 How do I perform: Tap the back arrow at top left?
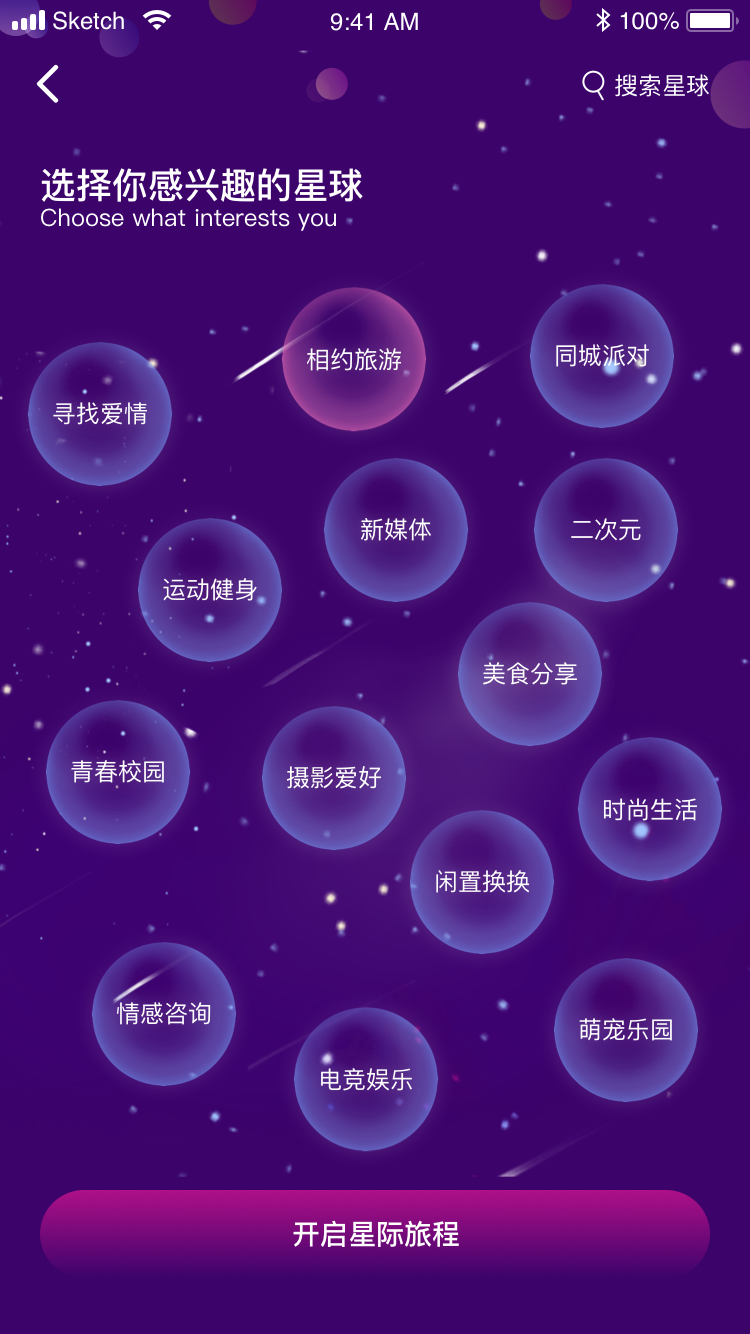click(48, 84)
